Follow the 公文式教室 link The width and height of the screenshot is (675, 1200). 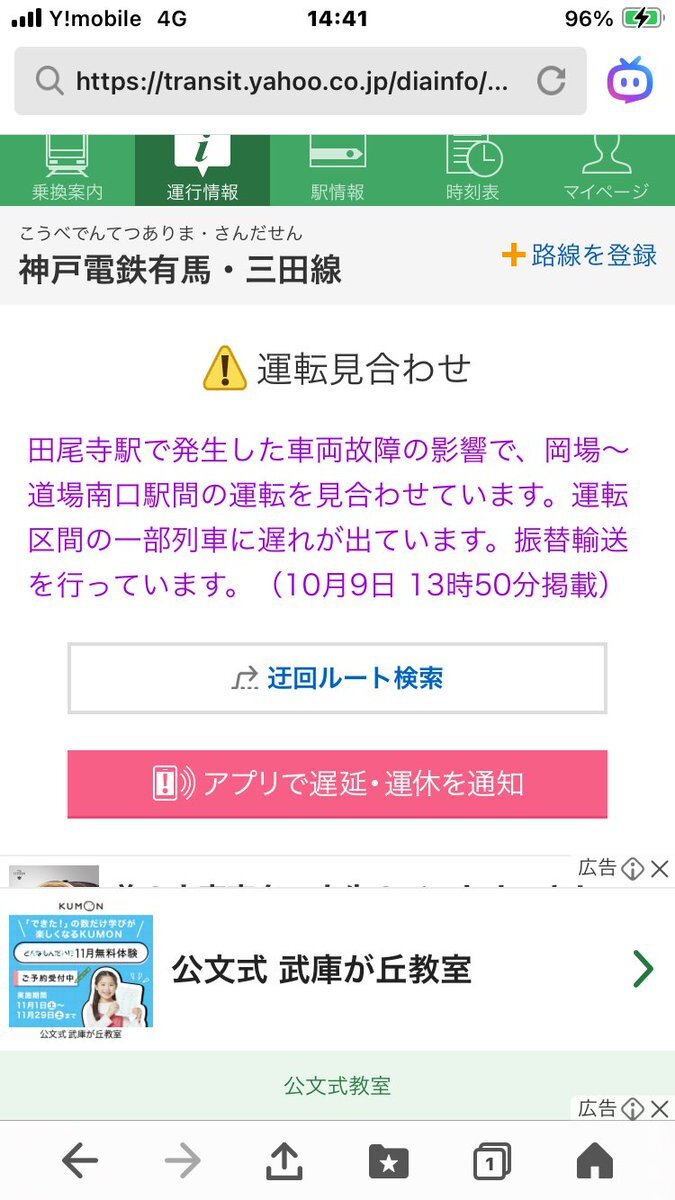337,1085
